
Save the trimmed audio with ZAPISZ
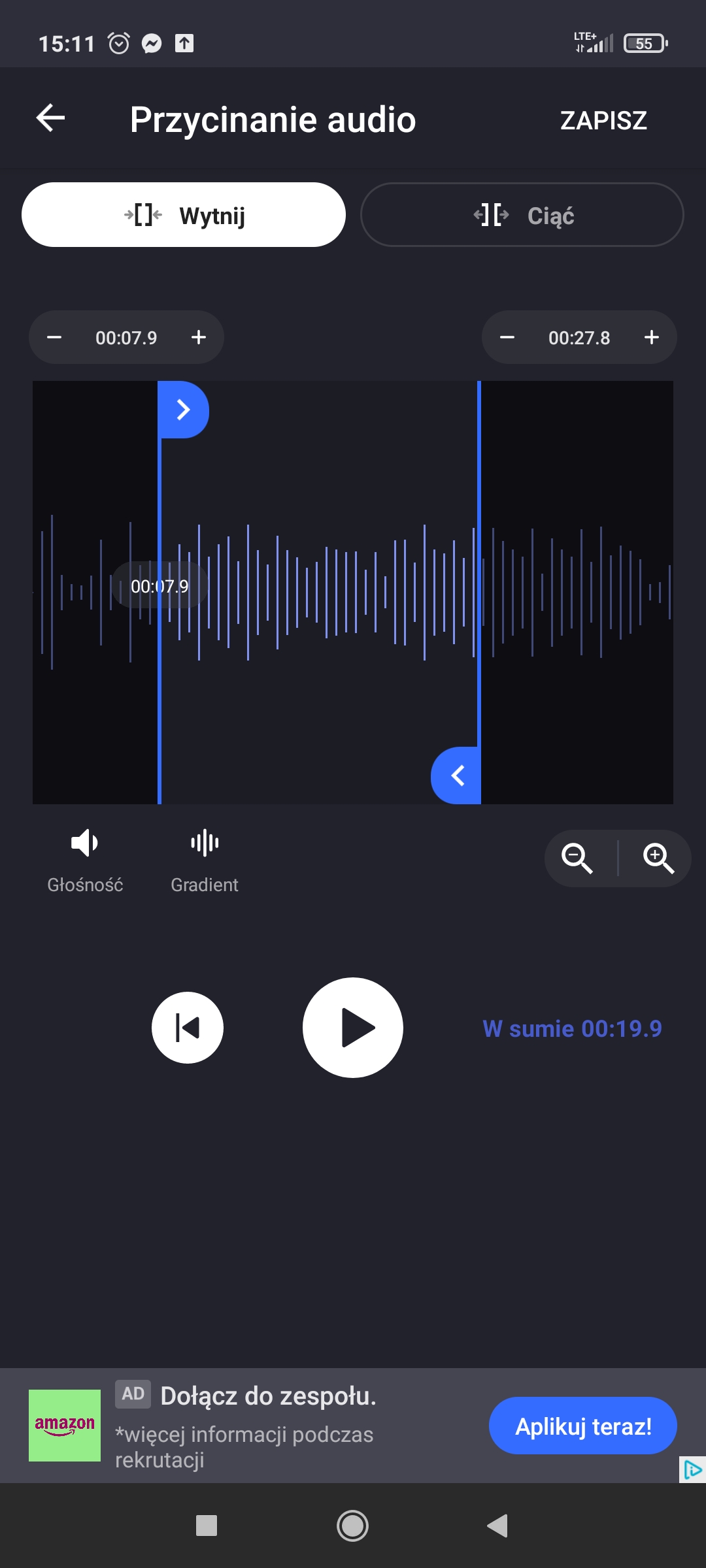(x=602, y=120)
